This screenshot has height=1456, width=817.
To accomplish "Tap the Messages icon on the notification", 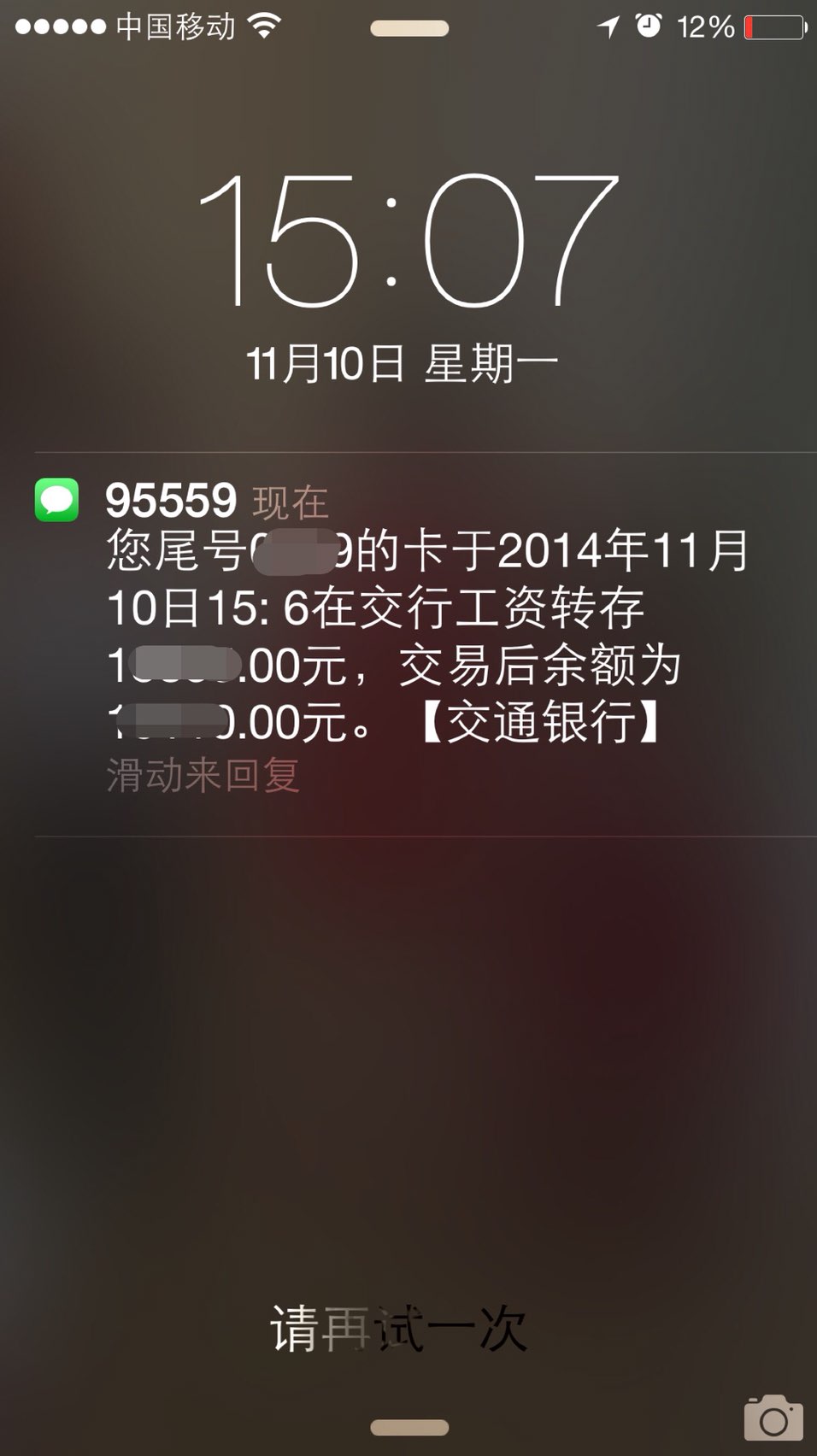I will coord(56,500).
